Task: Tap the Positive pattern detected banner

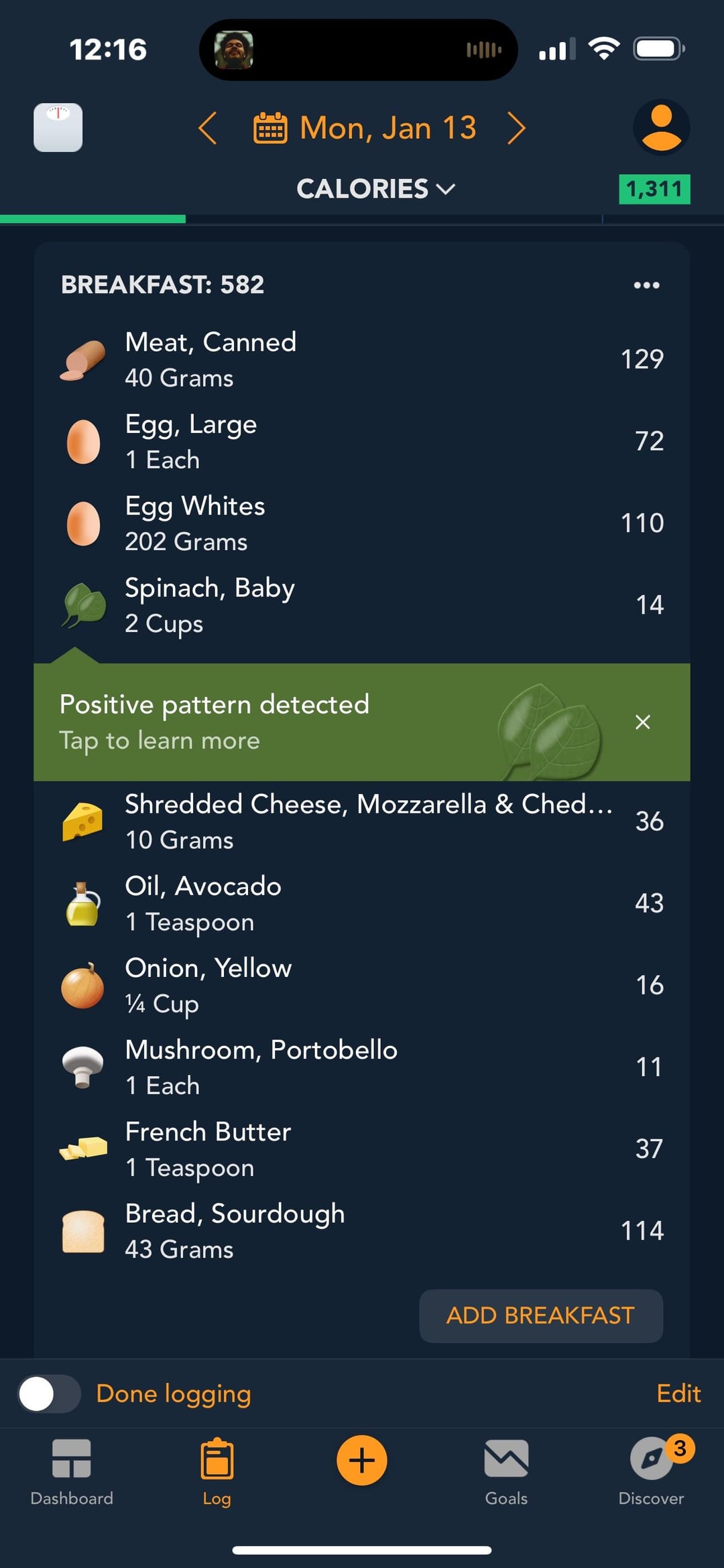Action: coord(328,722)
